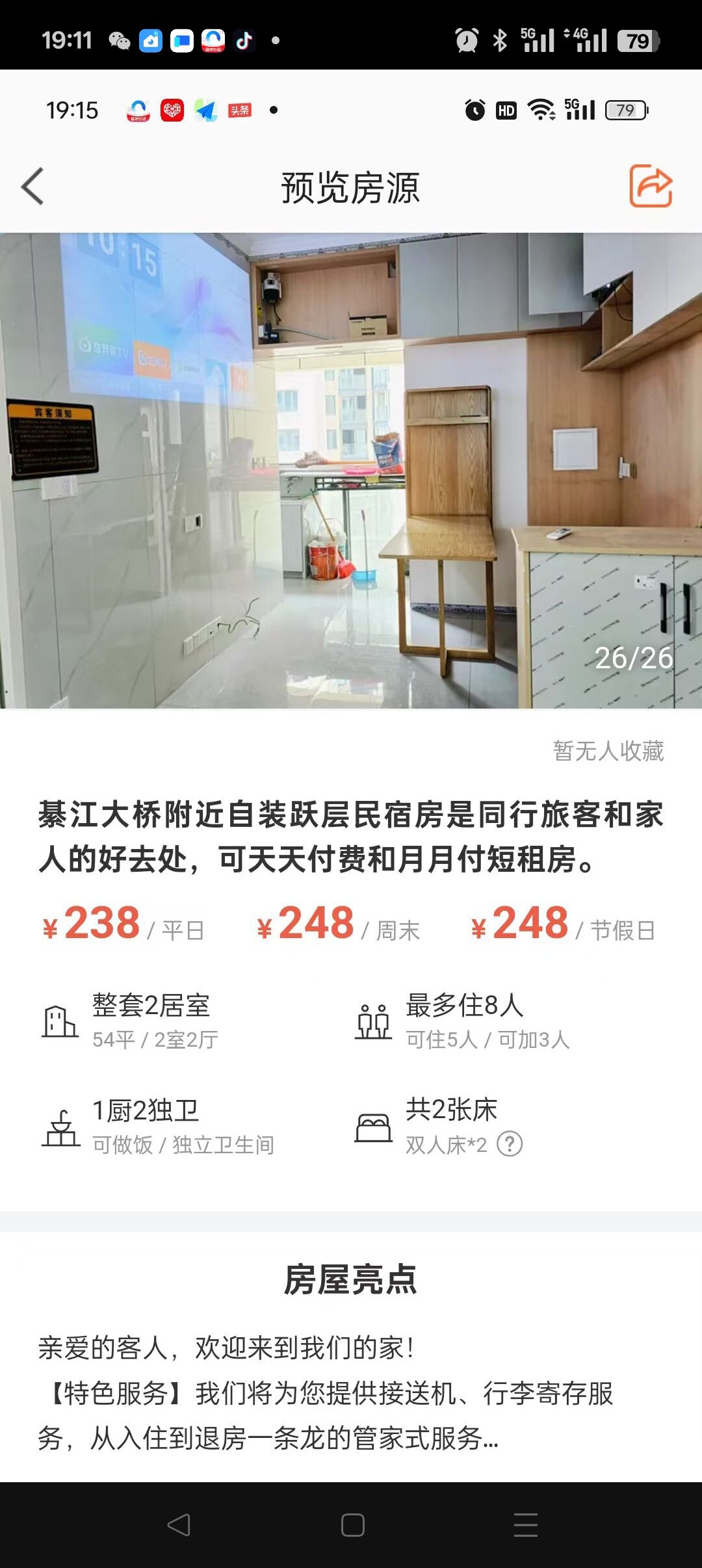Go to the home screen
Screen dimensions: 702x1568
[352, 1525]
